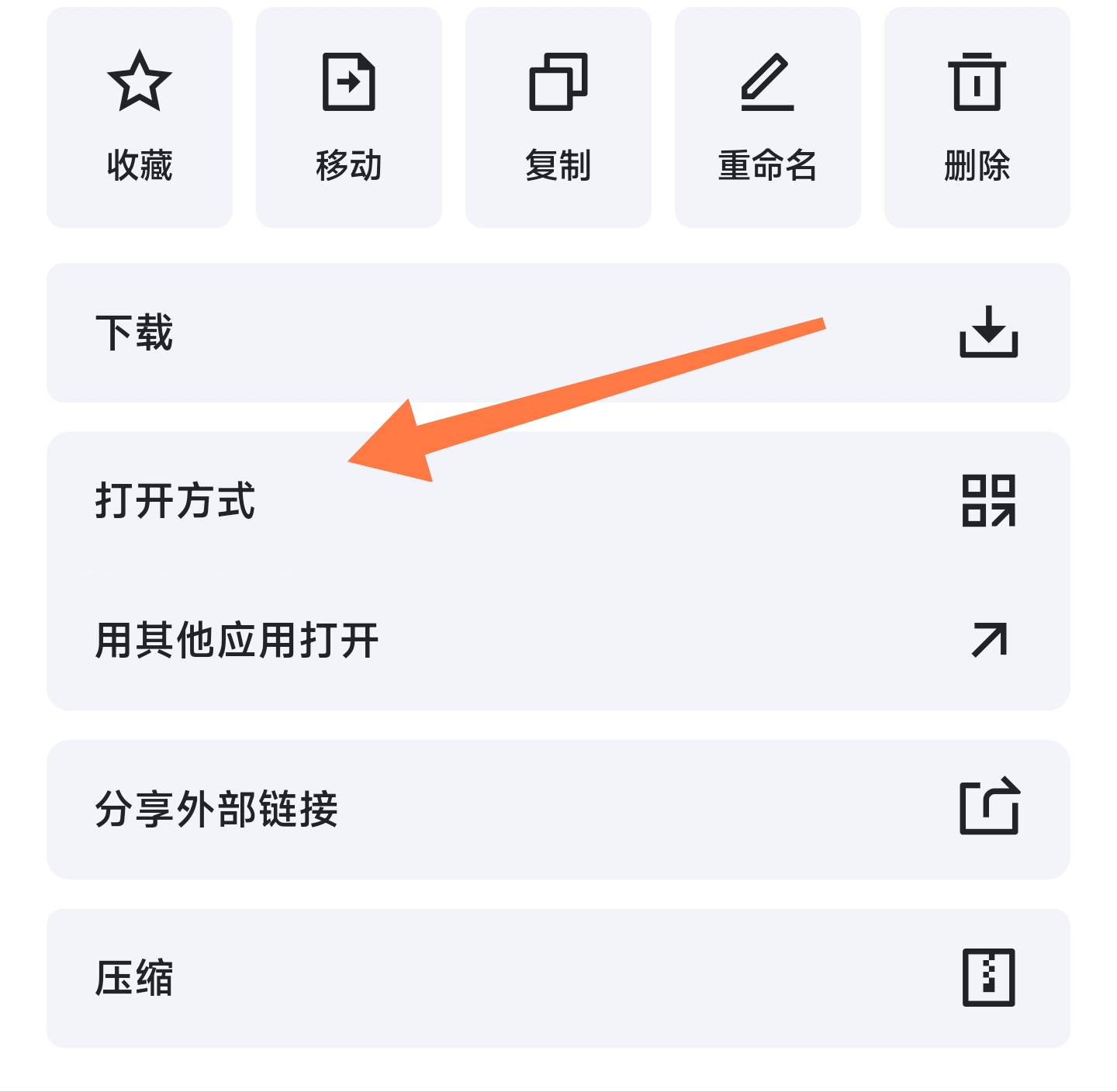The width and height of the screenshot is (1117, 1092).
Task: Tap 收藏 to favorite the file
Action: coord(140,118)
